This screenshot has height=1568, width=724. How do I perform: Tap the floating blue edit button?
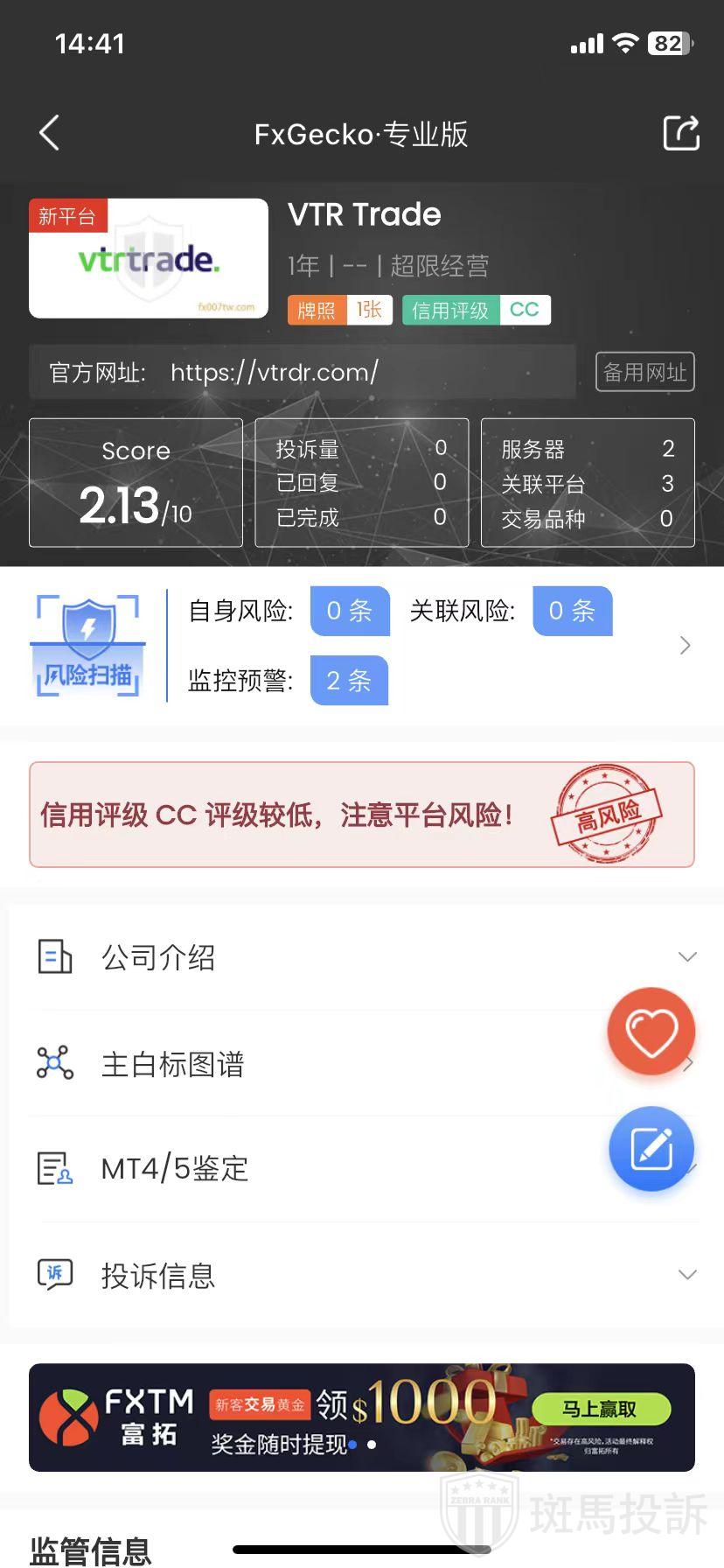[x=651, y=1149]
